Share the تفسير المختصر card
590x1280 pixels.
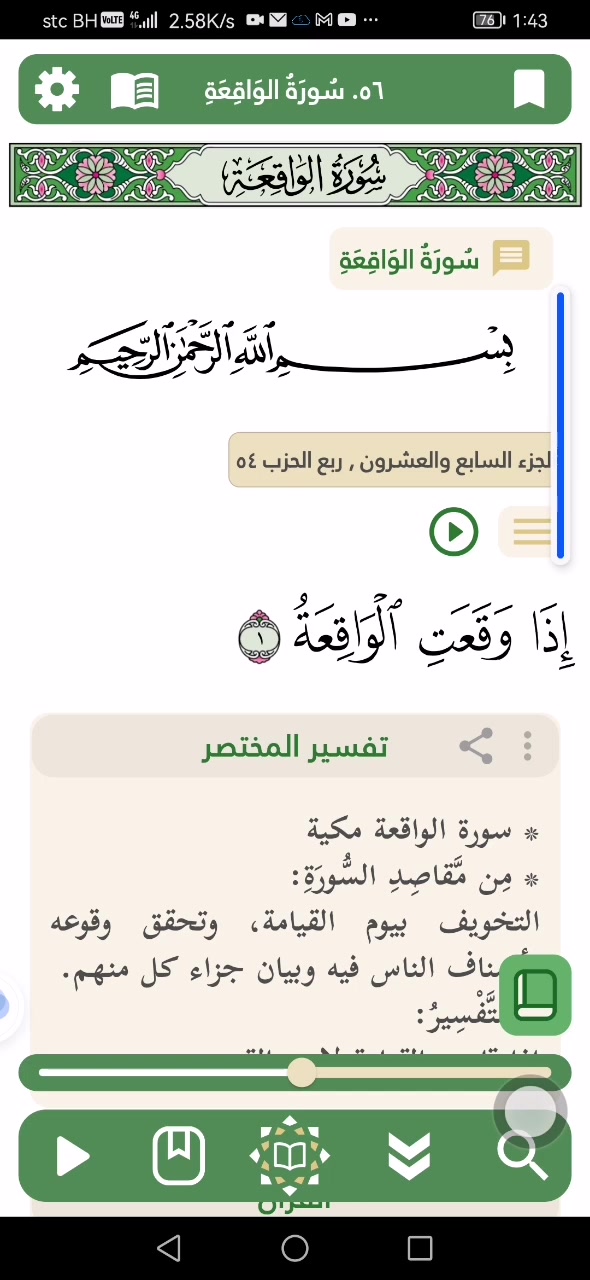pyautogui.click(x=476, y=746)
